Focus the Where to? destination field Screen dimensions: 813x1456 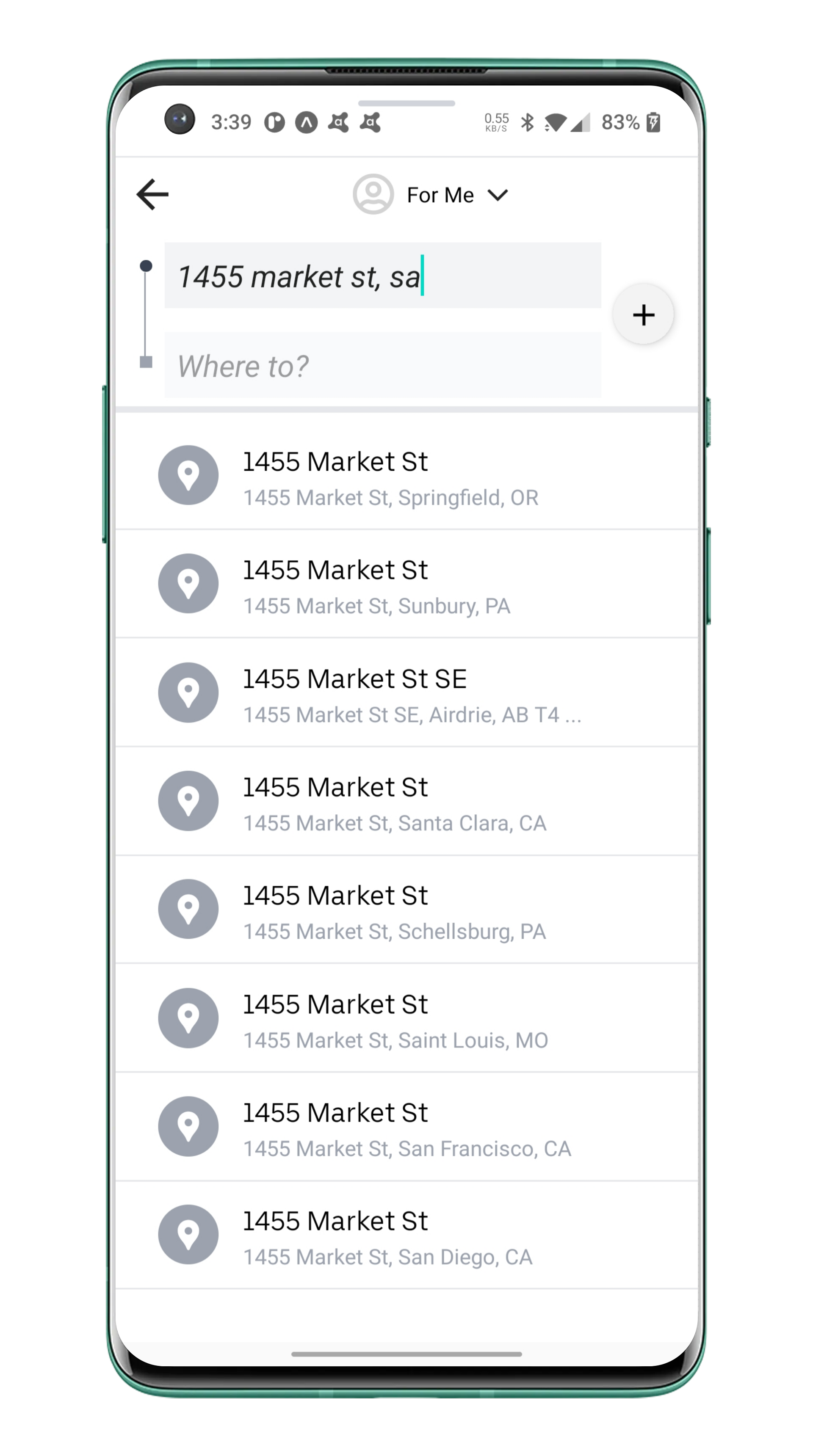point(382,365)
